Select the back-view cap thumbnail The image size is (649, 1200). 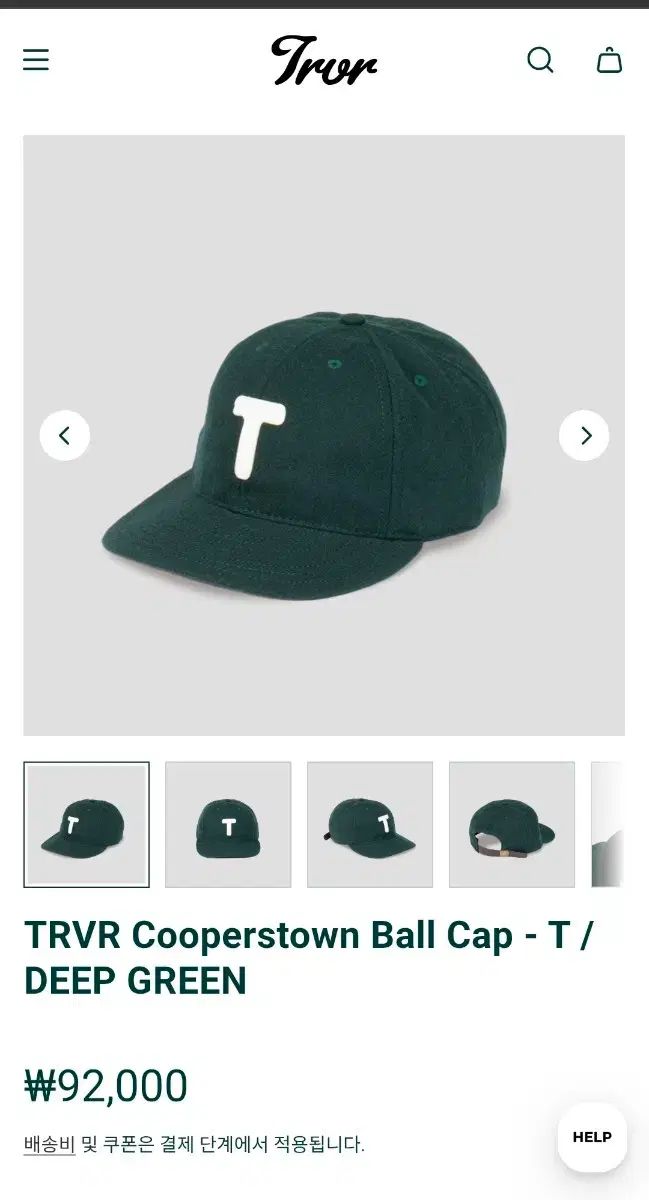click(x=512, y=825)
